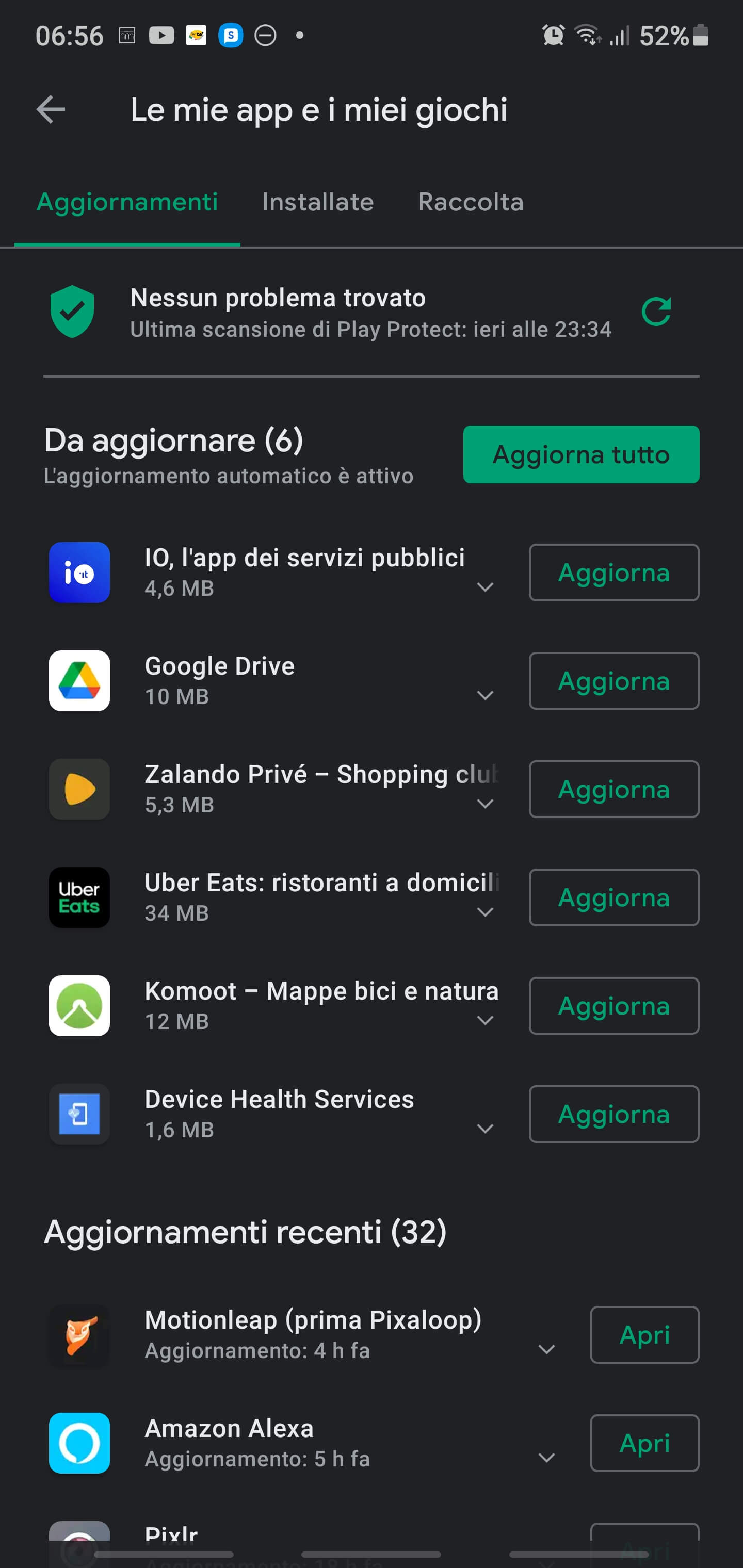Expand Device Health Services details
Screen dimensions: 743x1568
pos(485,1129)
